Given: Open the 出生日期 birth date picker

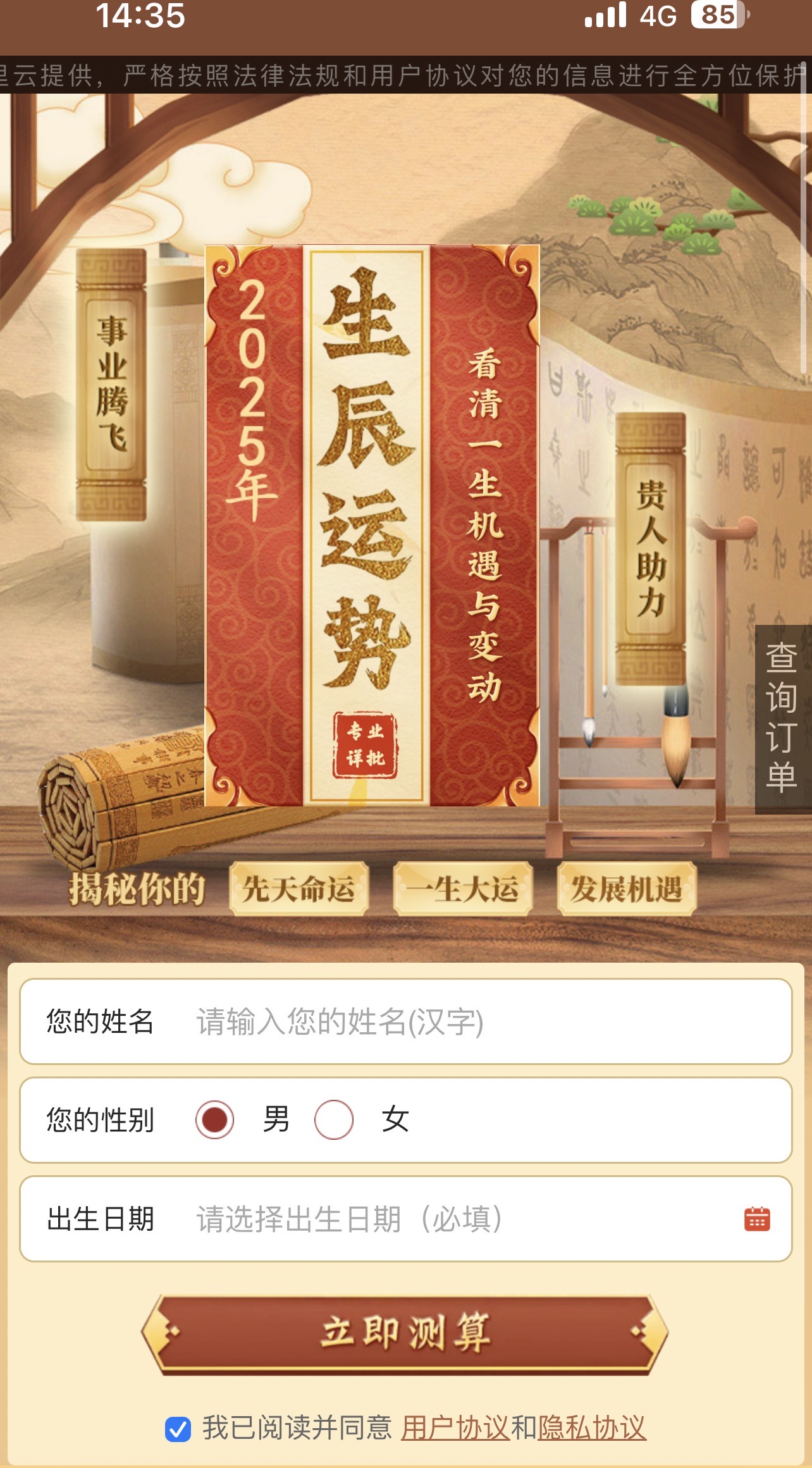Looking at the screenshot, I should (443, 1219).
